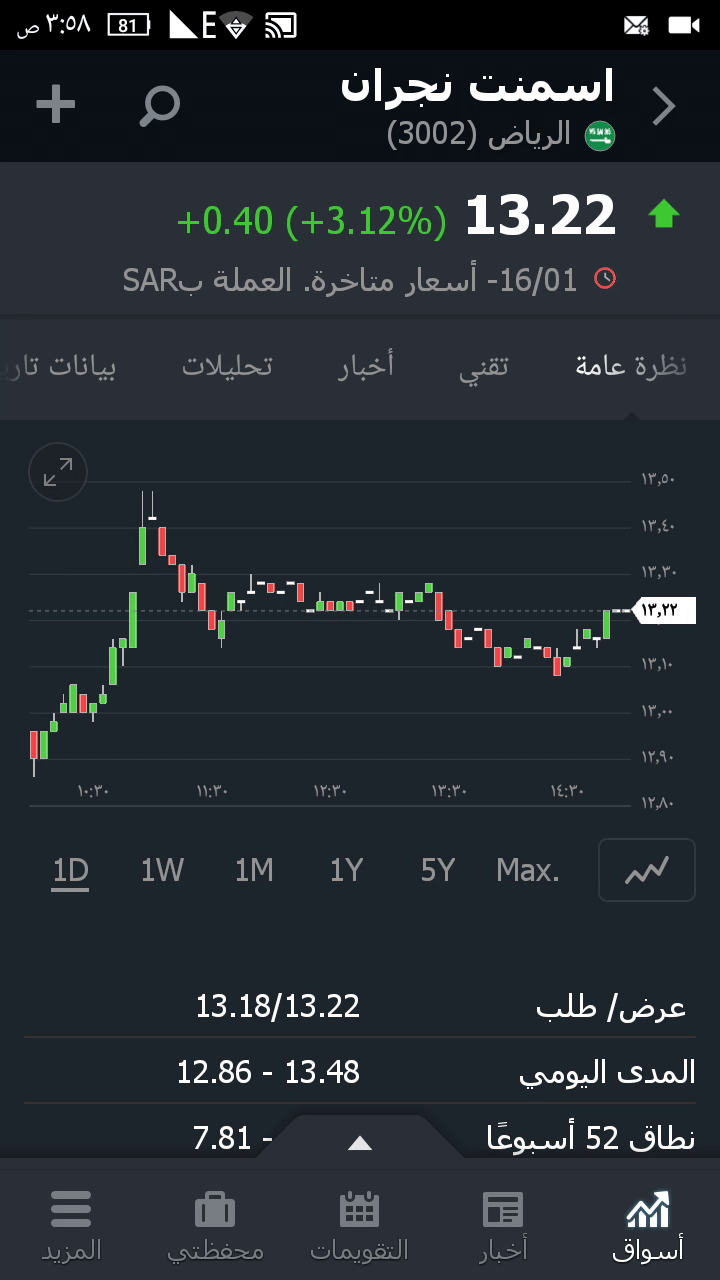Image resolution: width=720 pixels, height=1280 pixels.
Task: Expand the chart to fullscreen
Action: [58, 472]
